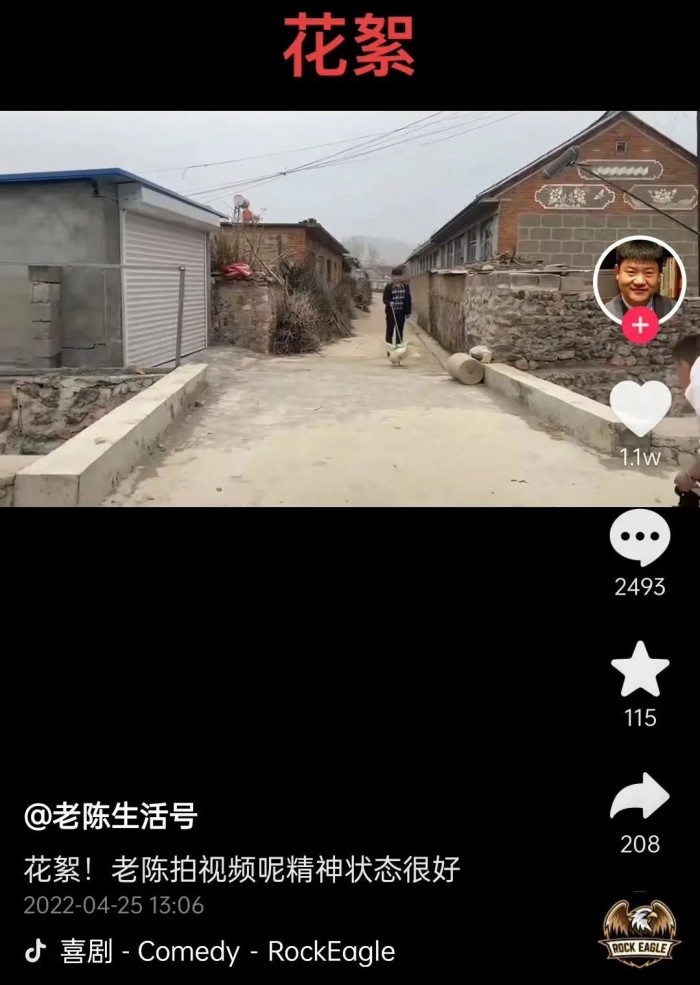
Task: Open the @老陈生活号 username link
Action: [x=111, y=816]
